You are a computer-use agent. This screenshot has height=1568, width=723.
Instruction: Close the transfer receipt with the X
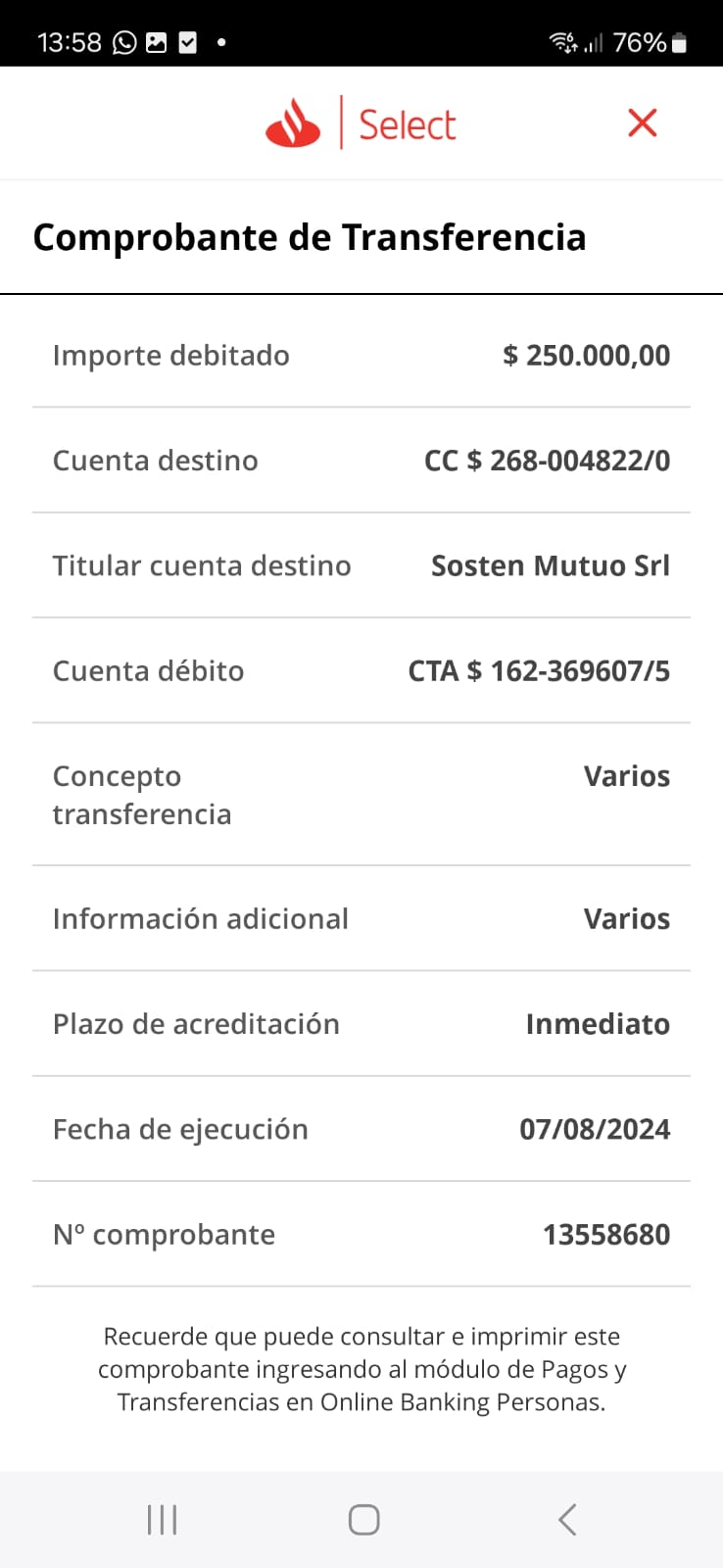642,123
